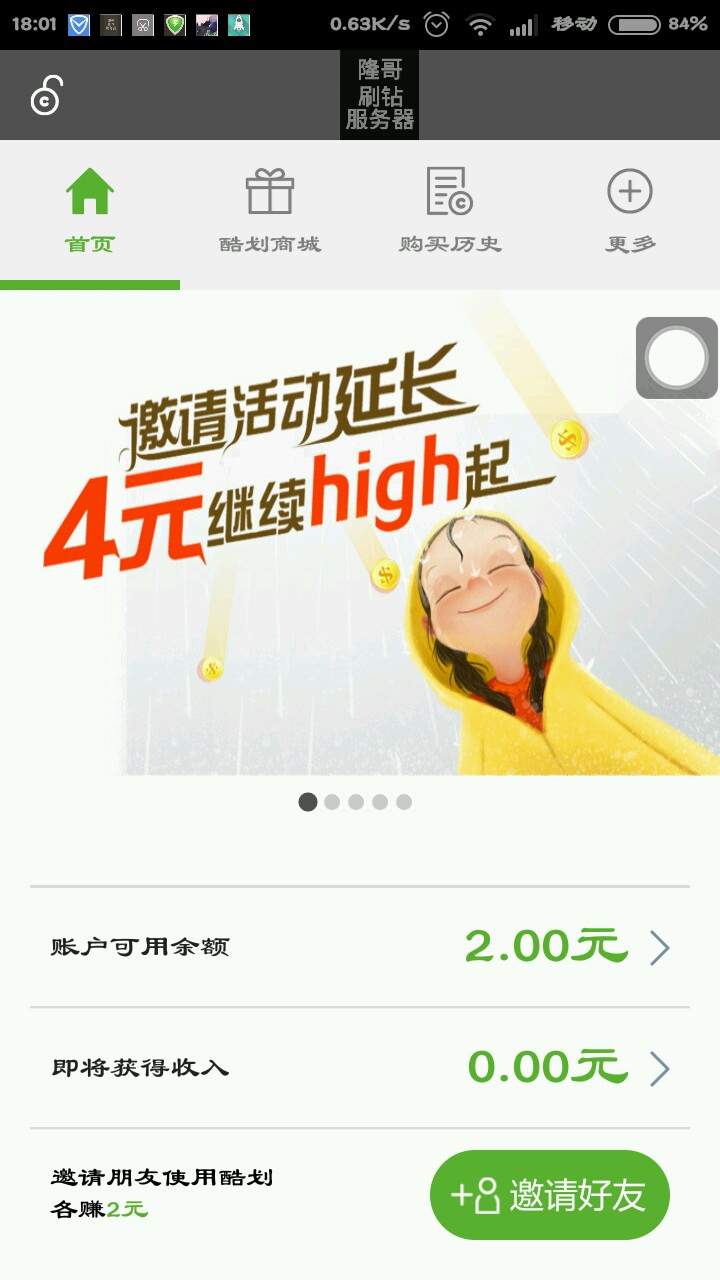
Task: Tap the floating circle assistive button
Action: click(x=677, y=358)
